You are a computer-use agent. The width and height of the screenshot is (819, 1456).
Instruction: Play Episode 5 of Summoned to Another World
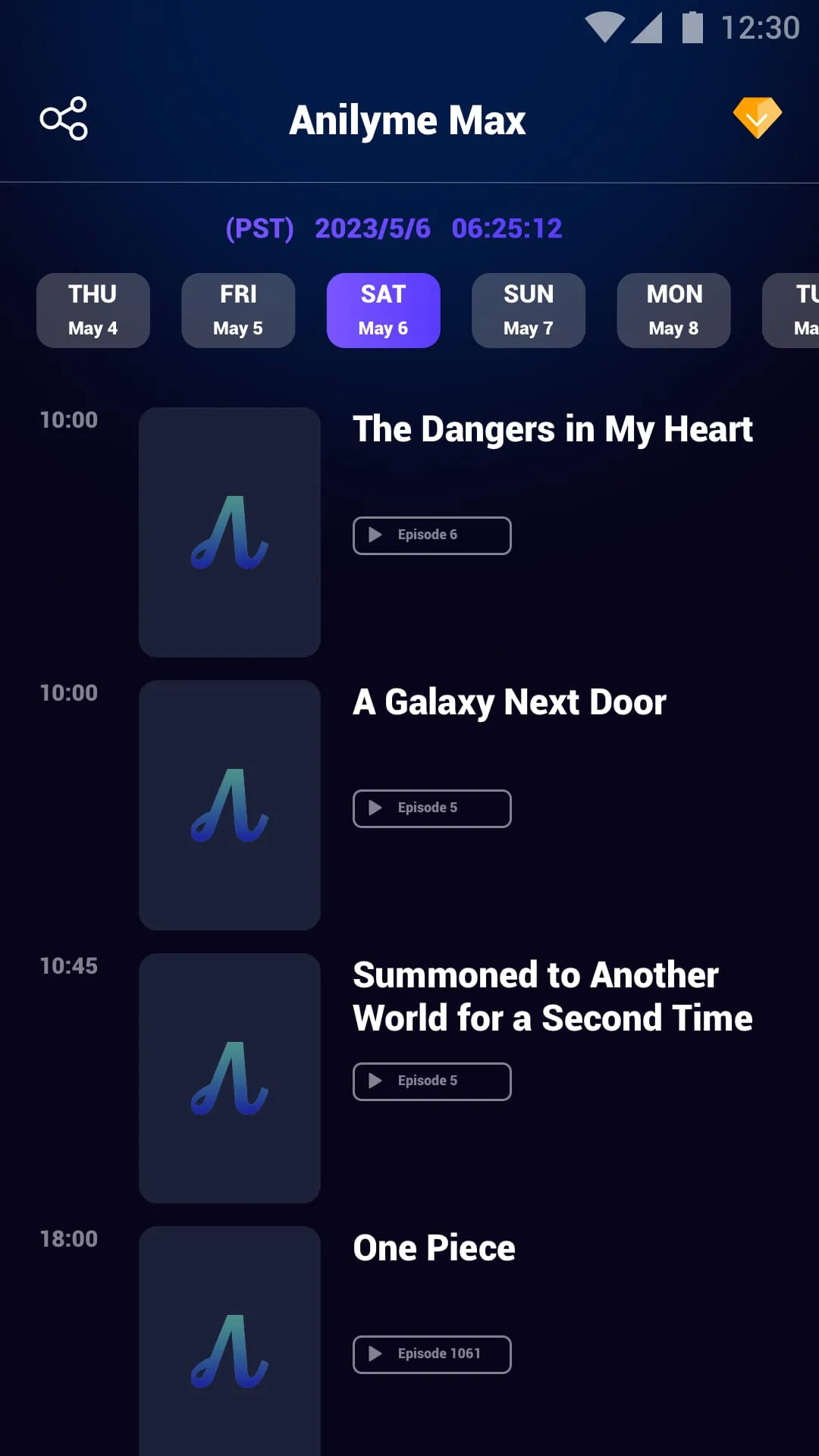pos(431,1081)
